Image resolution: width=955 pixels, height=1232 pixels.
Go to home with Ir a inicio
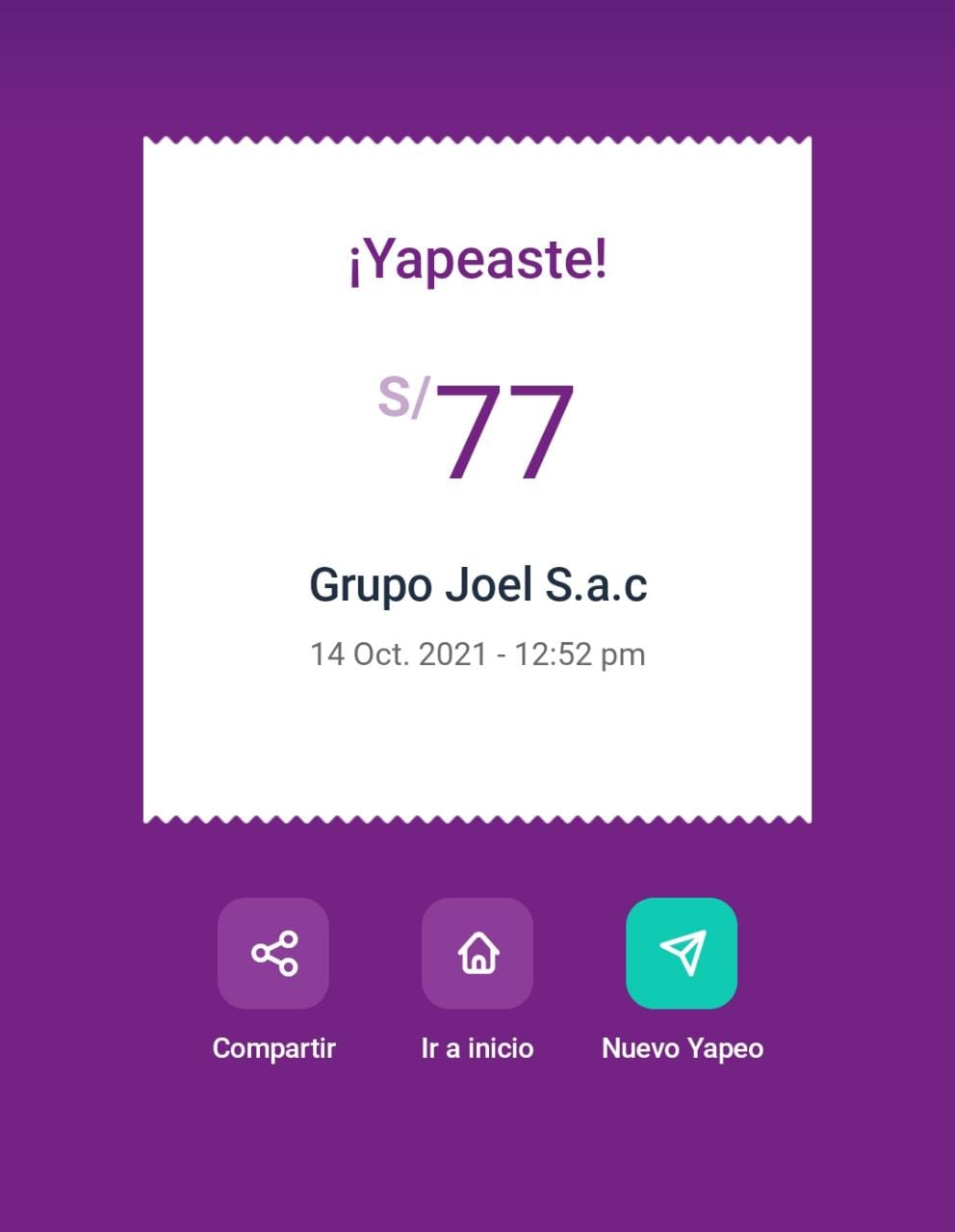(x=477, y=953)
